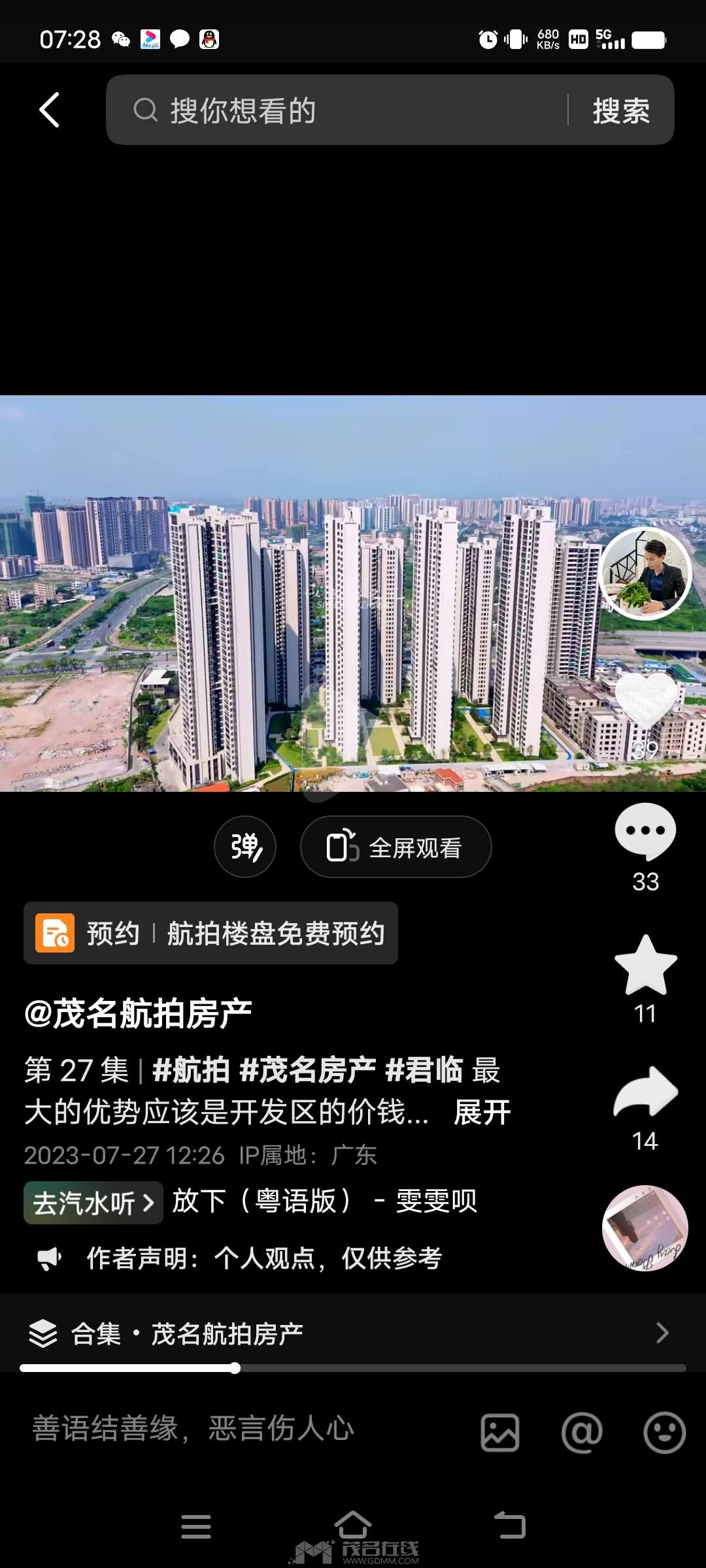Tap 去汽水听 to open the song

tap(93, 1203)
